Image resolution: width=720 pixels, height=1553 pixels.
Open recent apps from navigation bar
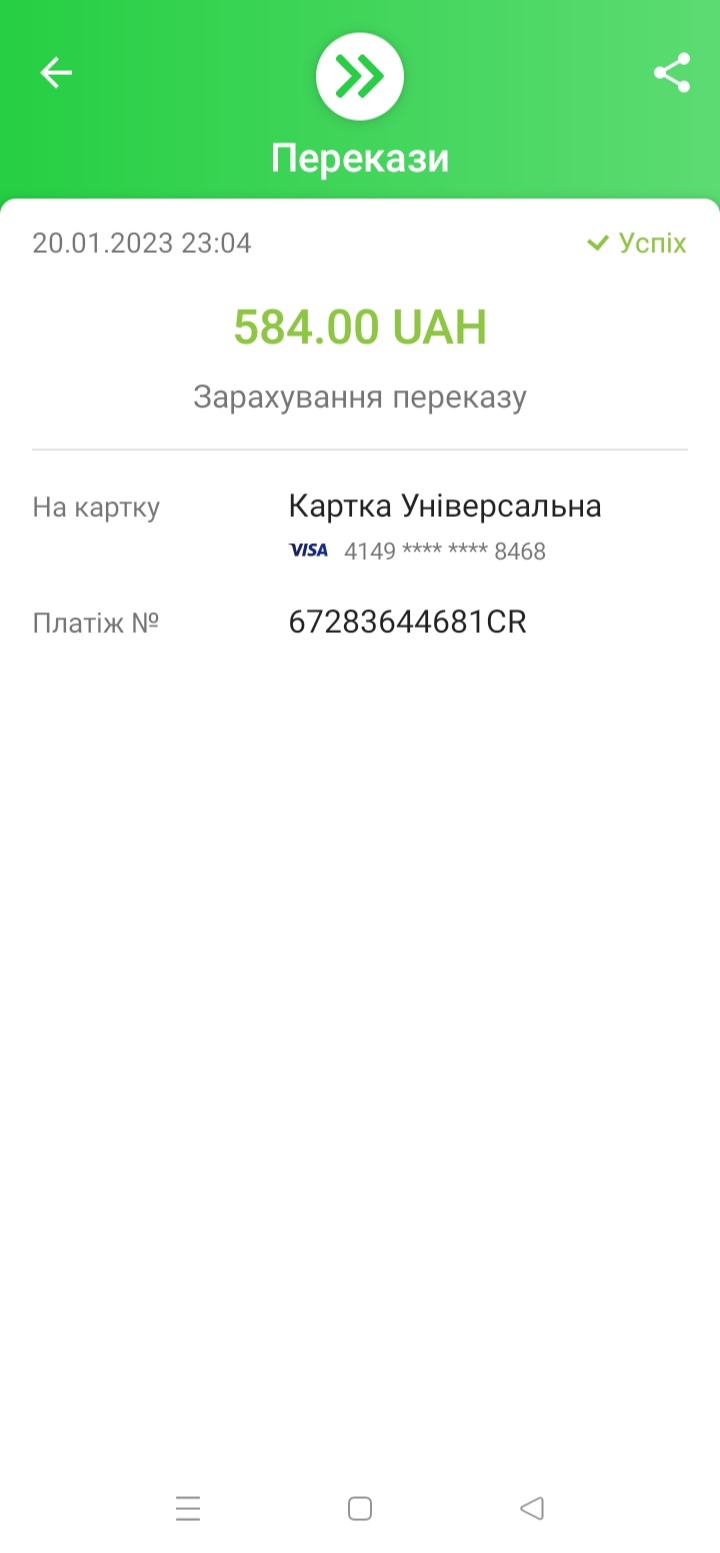point(188,1508)
